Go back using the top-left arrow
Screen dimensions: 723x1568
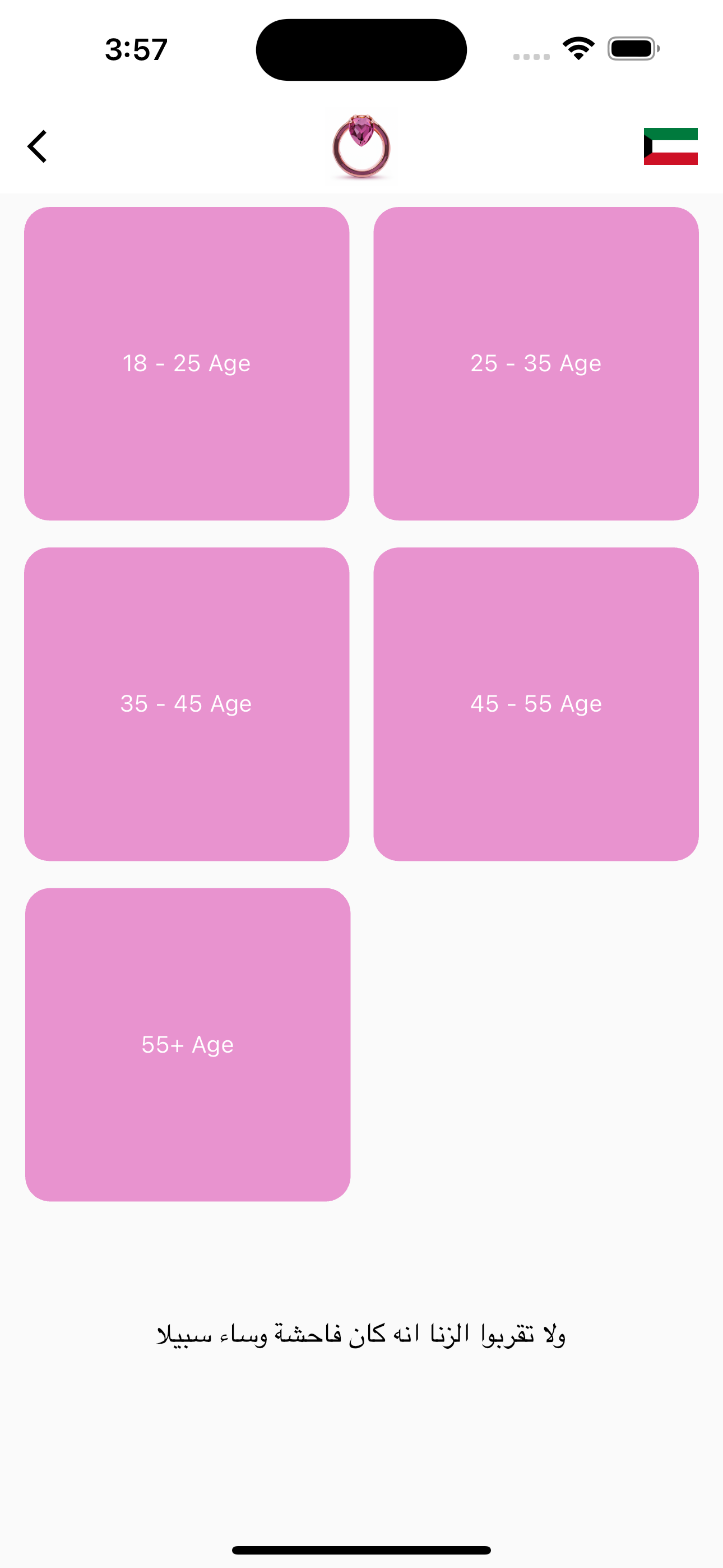coord(37,147)
